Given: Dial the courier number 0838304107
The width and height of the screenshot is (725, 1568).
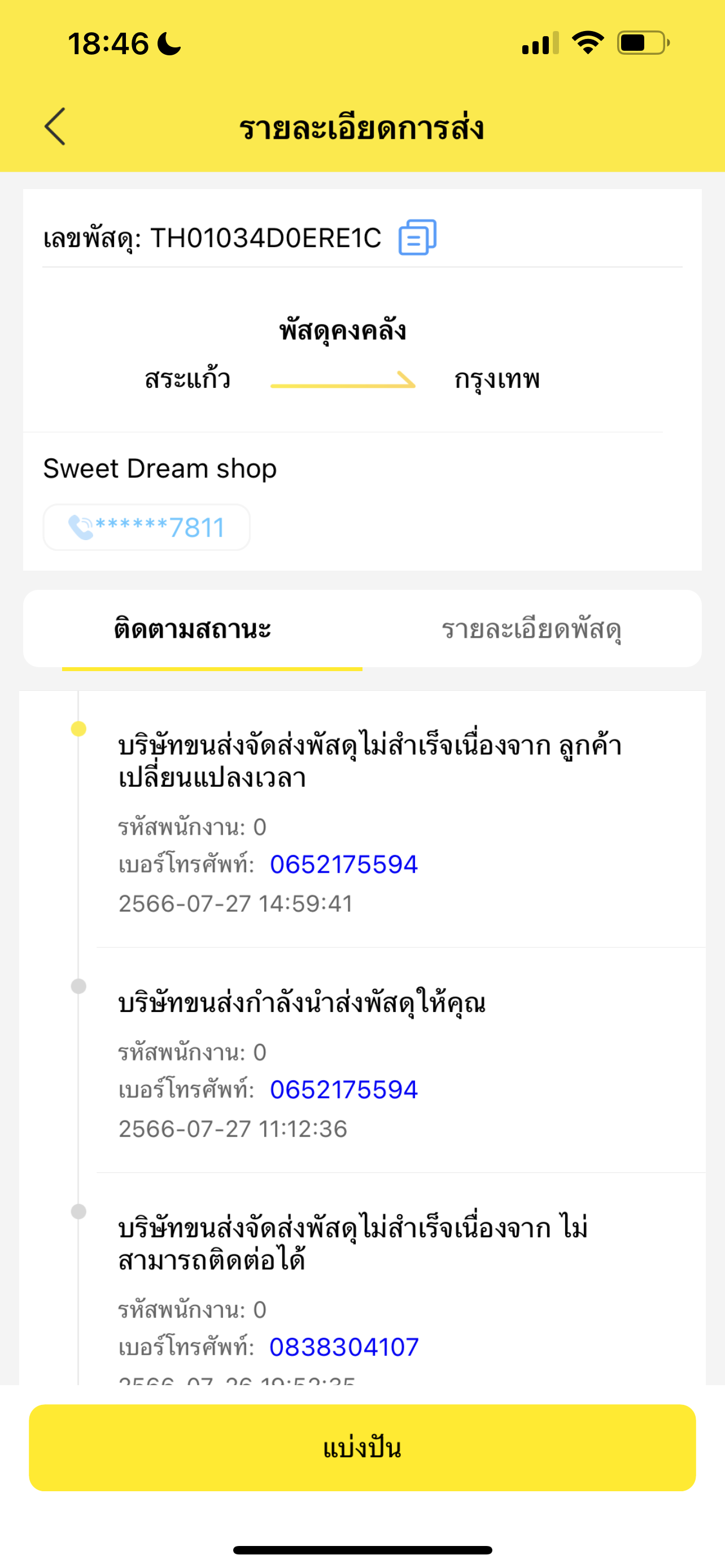Looking at the screenshot, I should pyautogui.click(x=344, y=1347).
